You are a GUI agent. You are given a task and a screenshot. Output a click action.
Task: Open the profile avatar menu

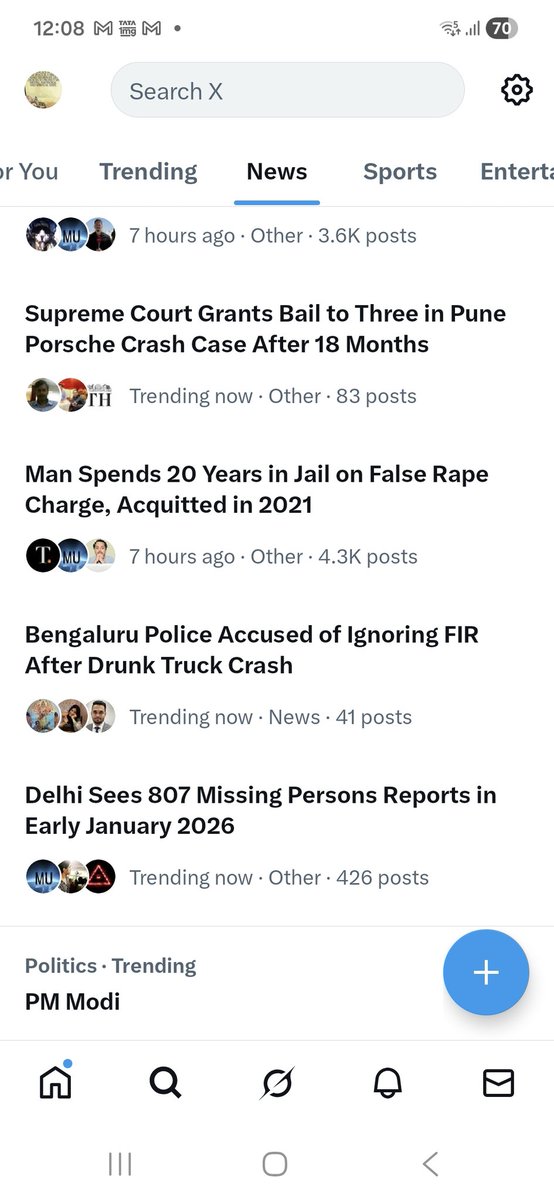coord(43,90)
